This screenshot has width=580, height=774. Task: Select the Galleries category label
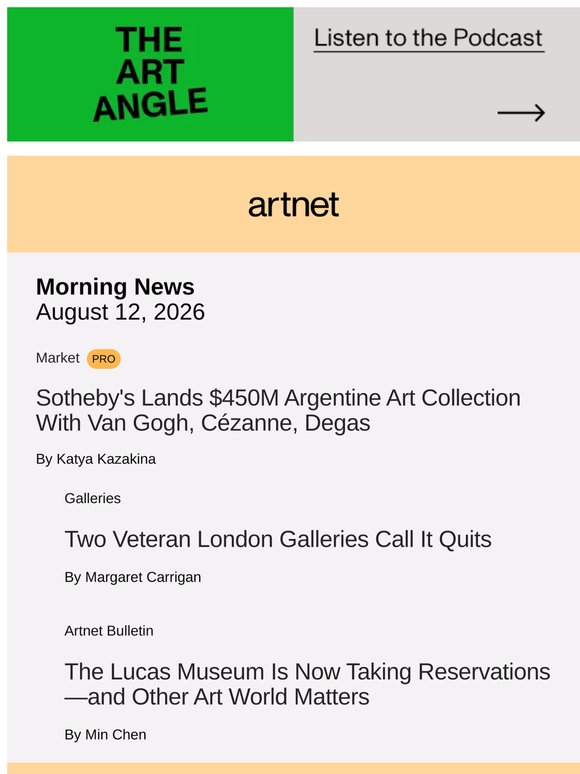[x=92, y=498]
